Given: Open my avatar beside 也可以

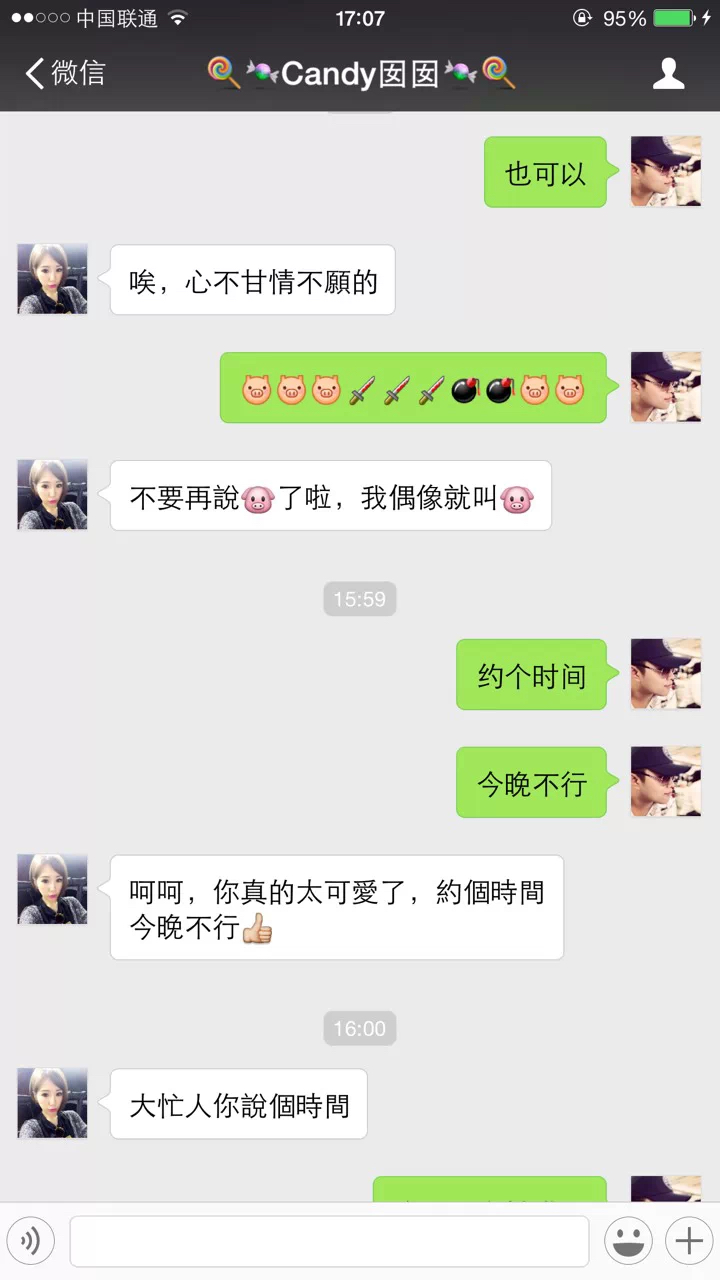Looking at the screenshot, I should (665, 172).
